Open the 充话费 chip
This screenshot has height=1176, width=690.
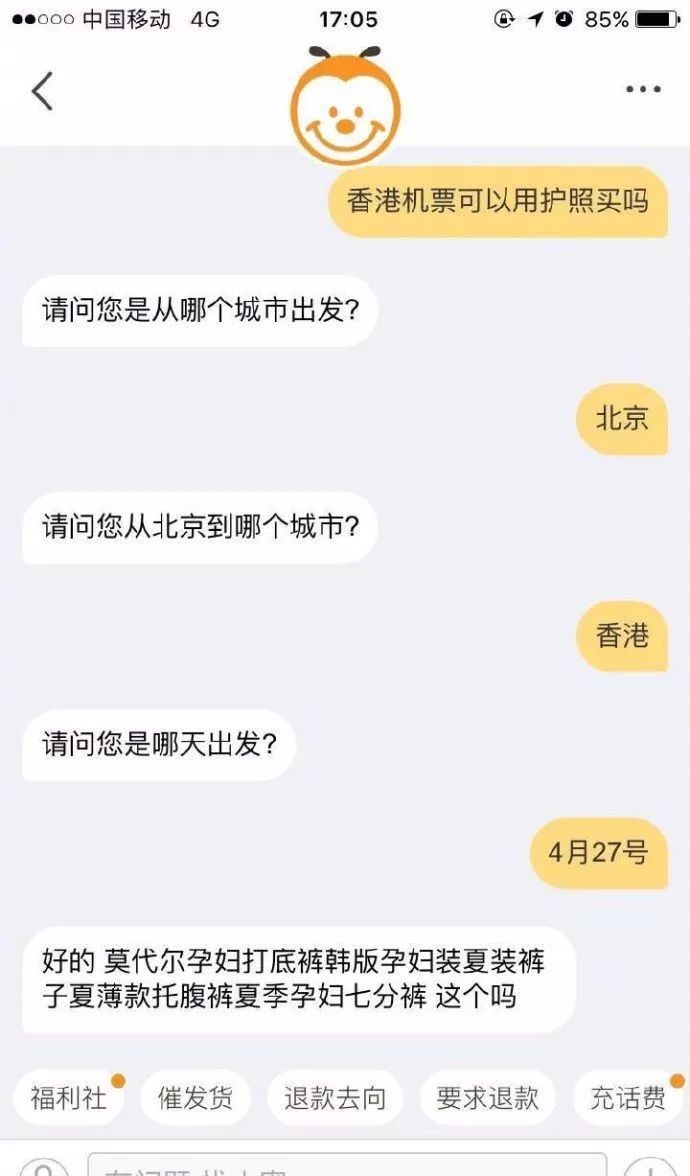tap(628, 1098)
